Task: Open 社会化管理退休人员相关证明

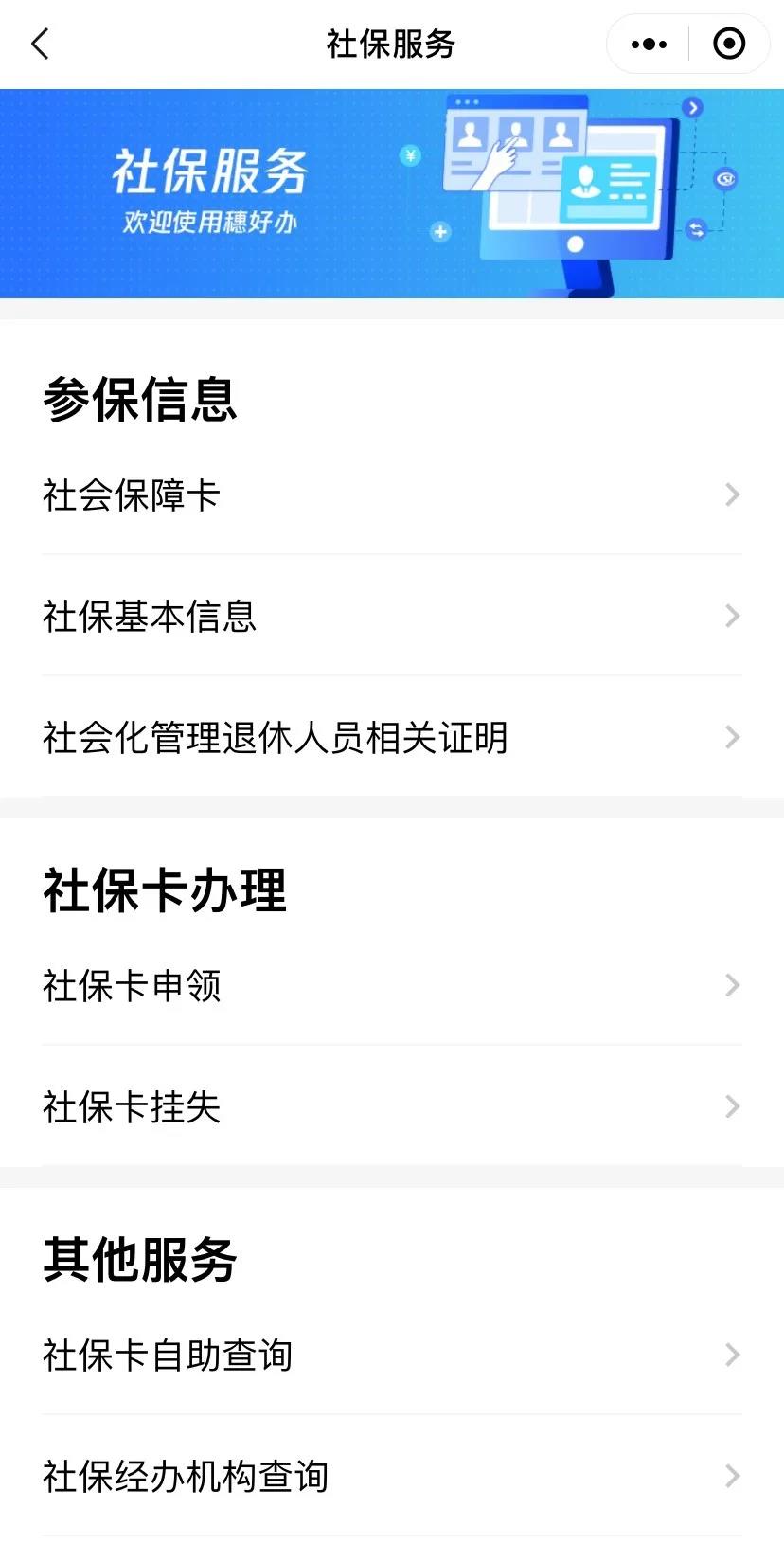Action: [x=391, y=737]
